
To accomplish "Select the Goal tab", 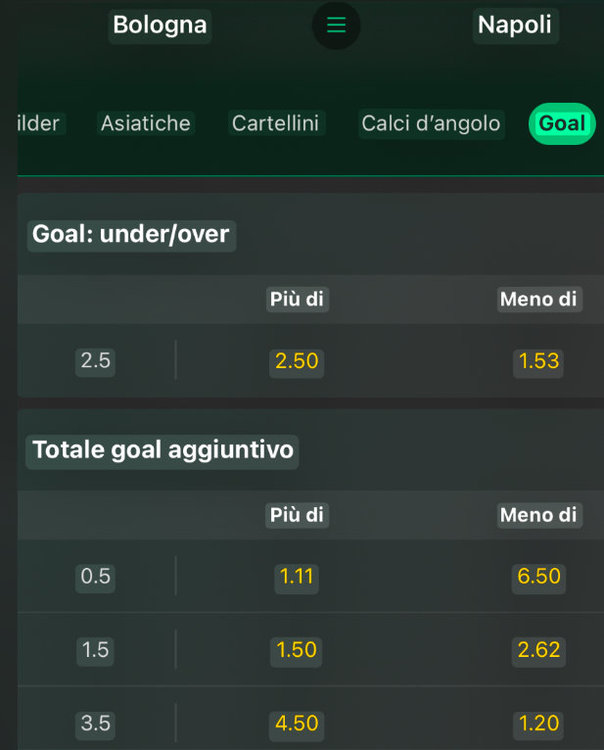I will pos(561,124).
